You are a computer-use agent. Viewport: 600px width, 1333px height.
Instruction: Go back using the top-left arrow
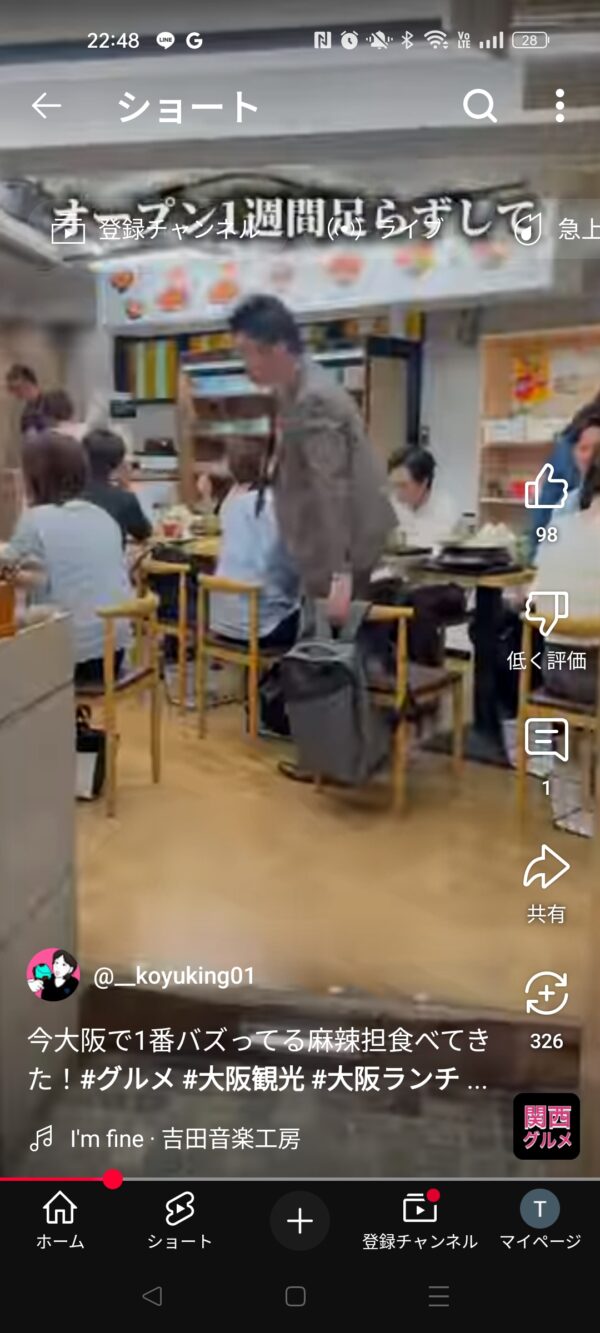pos(47,106)
